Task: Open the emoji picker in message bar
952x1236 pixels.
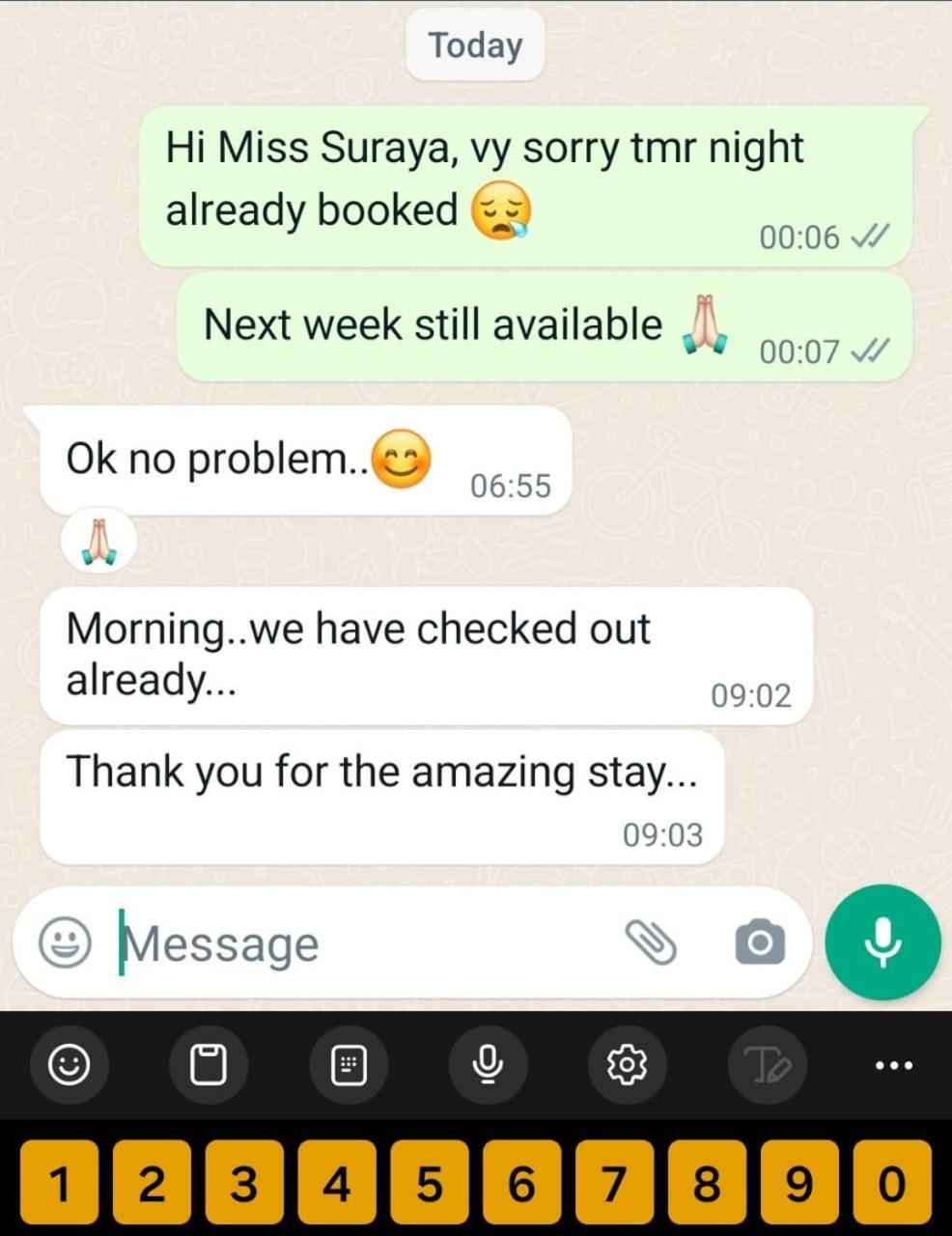Action: (x=65, y=942)
